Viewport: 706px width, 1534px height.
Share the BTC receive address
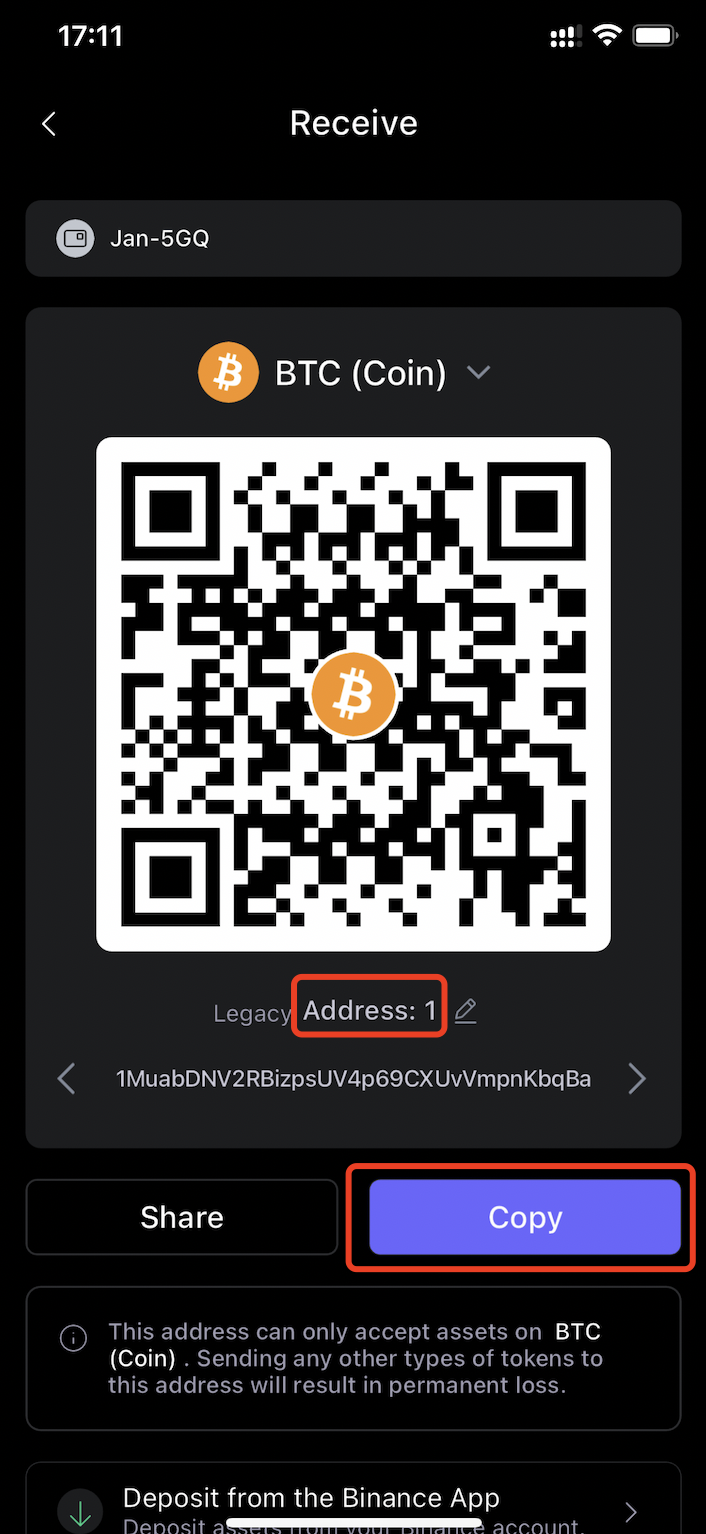pos(182,1217)
